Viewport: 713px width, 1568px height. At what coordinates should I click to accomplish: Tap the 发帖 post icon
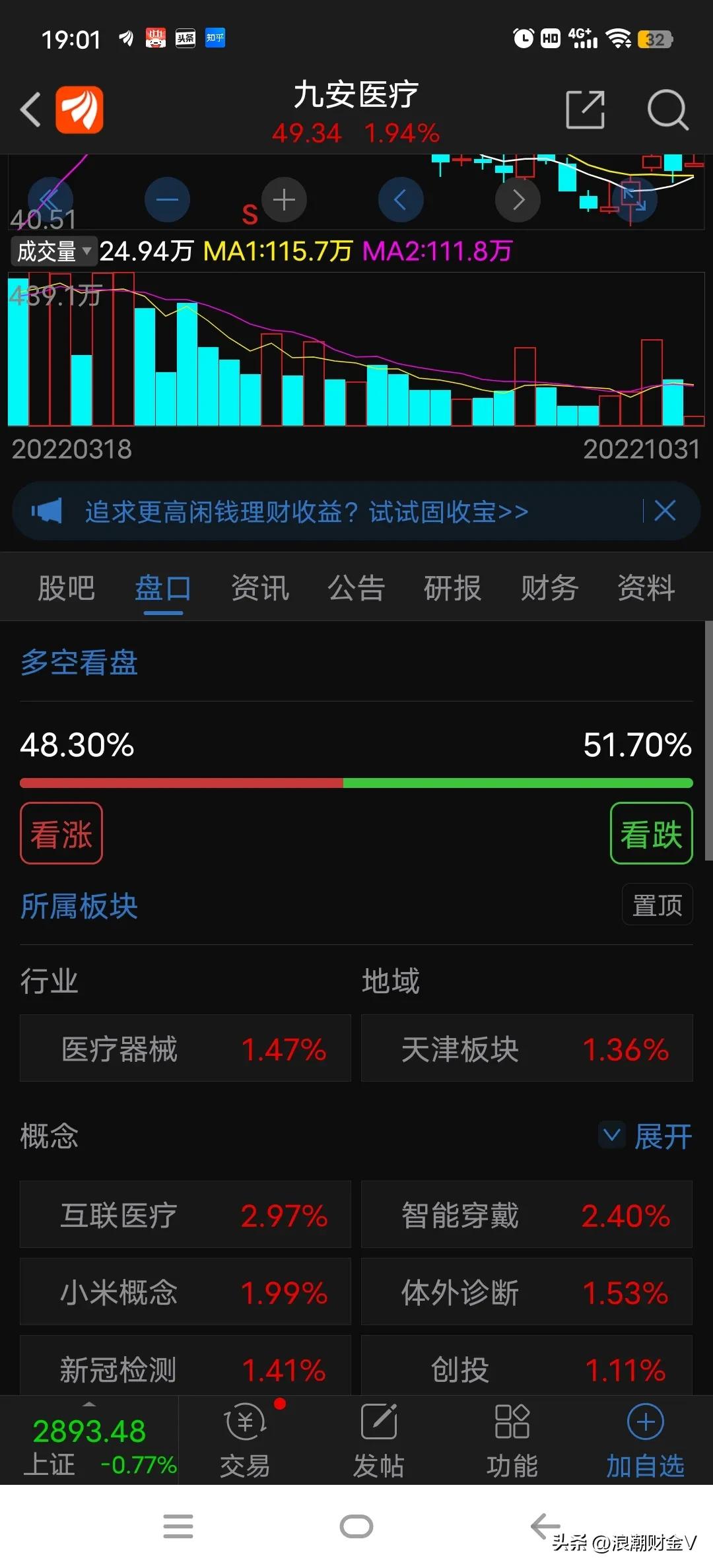click(378, 1442)
